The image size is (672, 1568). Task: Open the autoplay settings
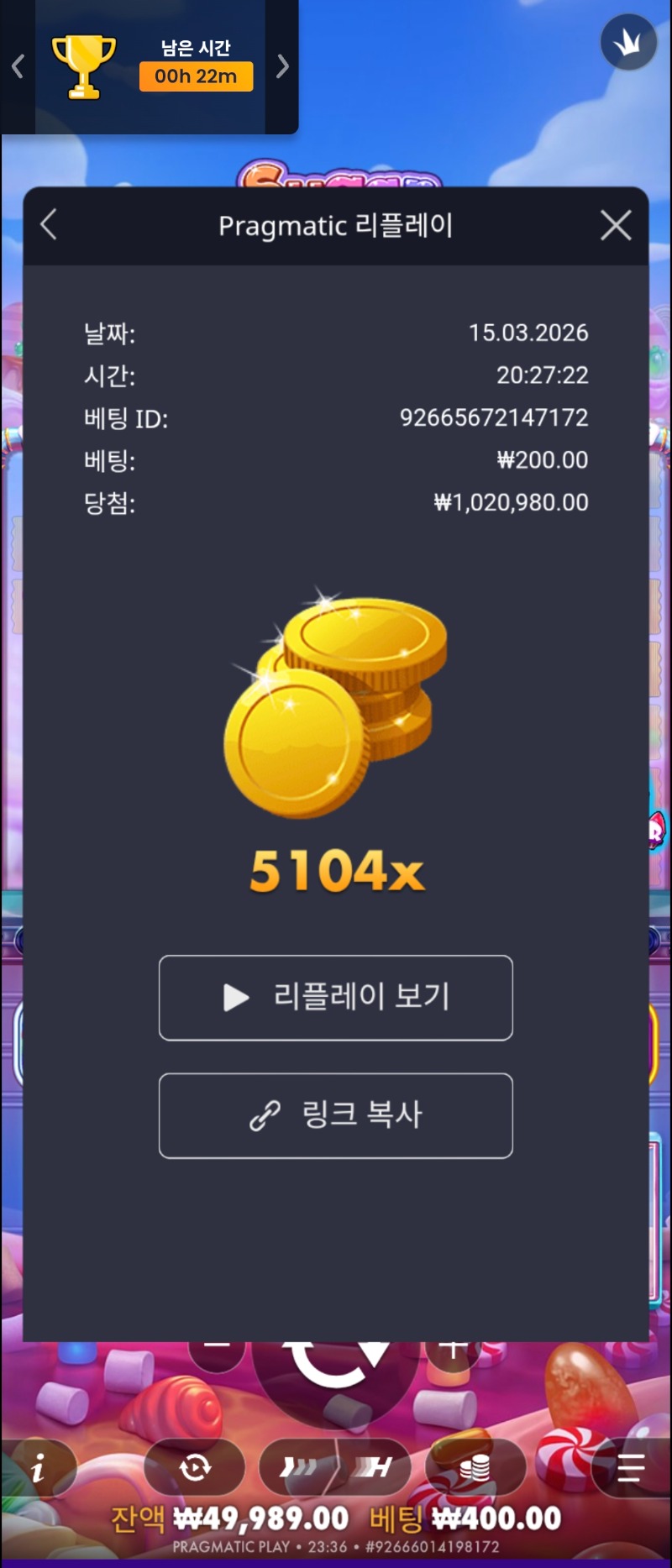[195, 1467]
